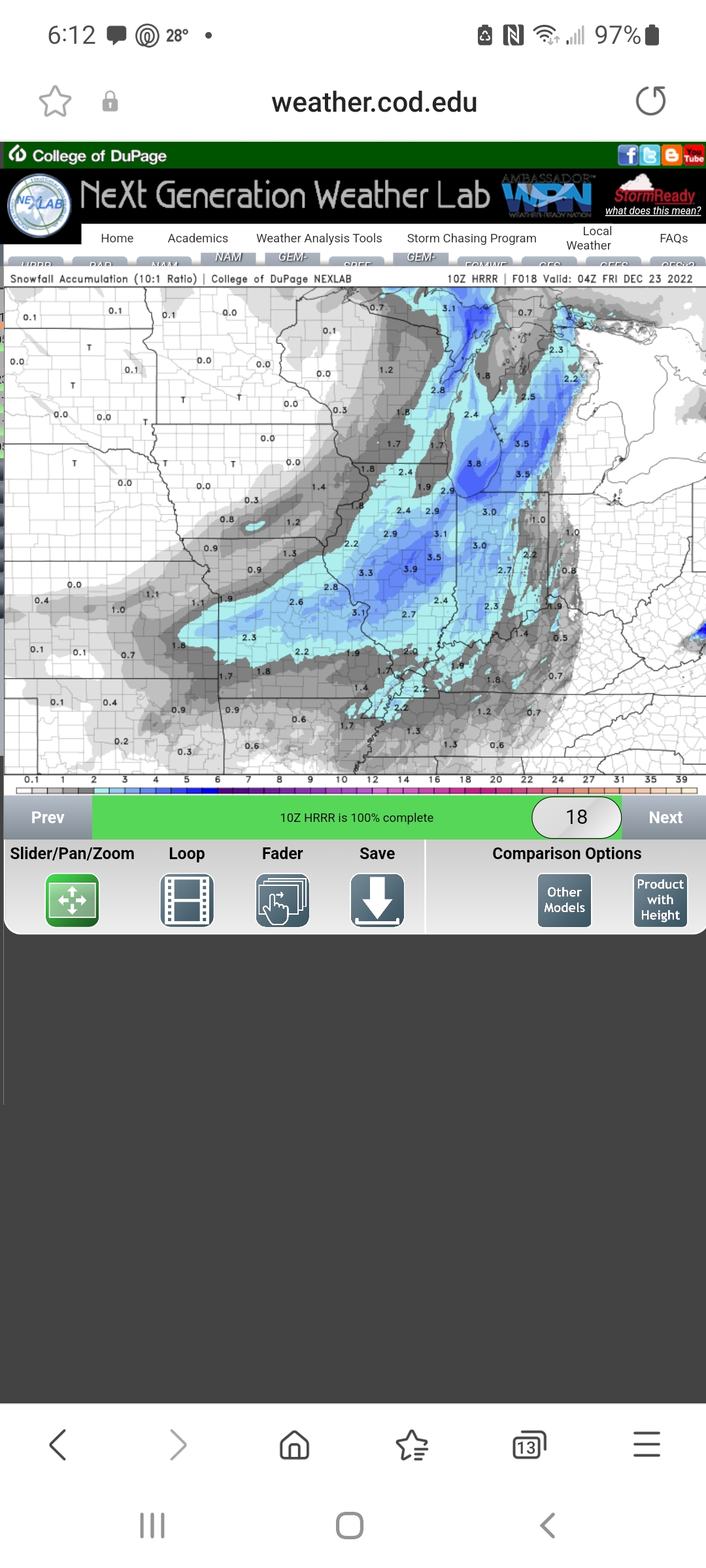Open the Home menu item
Viewport: 706px width, 1568px height.
117,238
